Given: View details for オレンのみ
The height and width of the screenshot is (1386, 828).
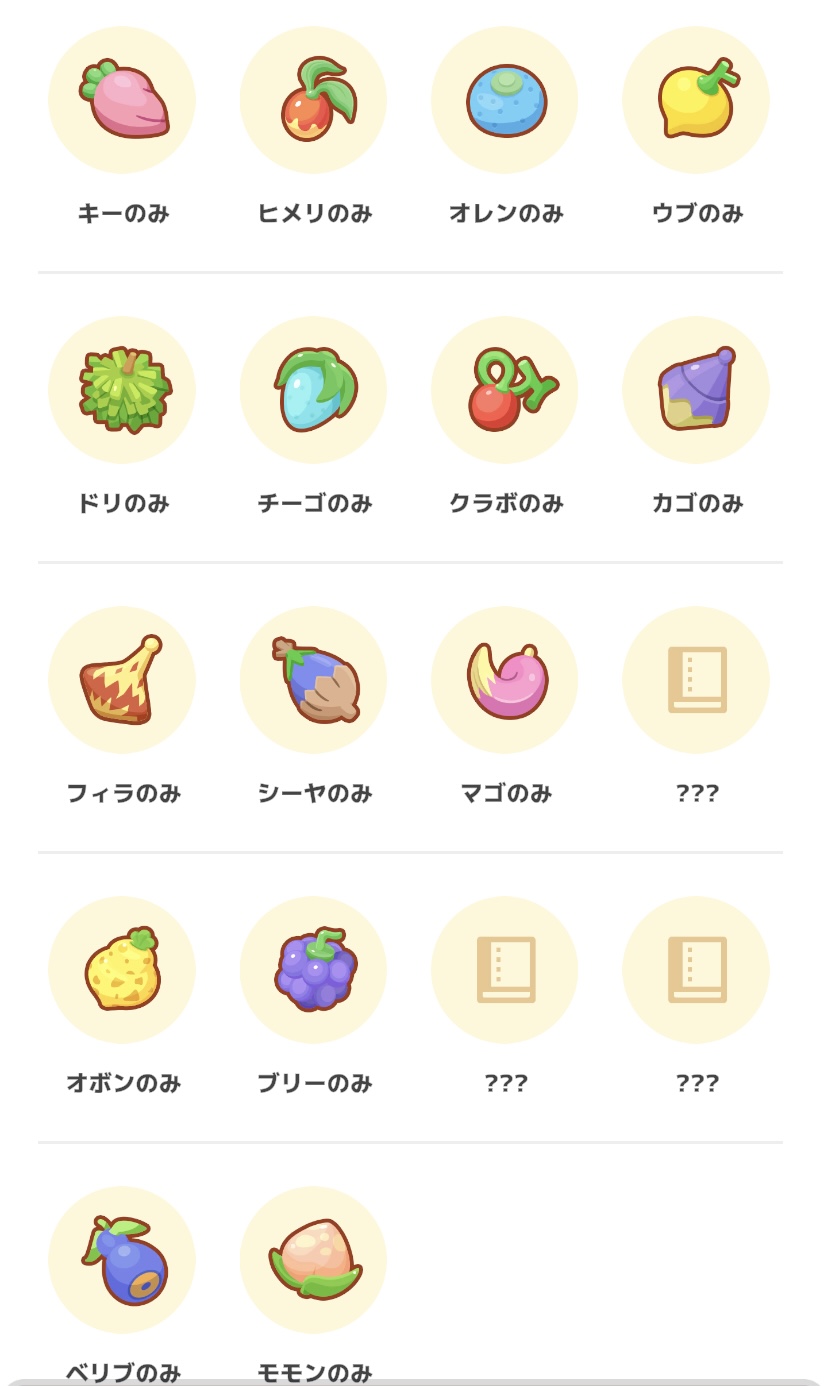Looking at the screenshot, I should (505, 100).
